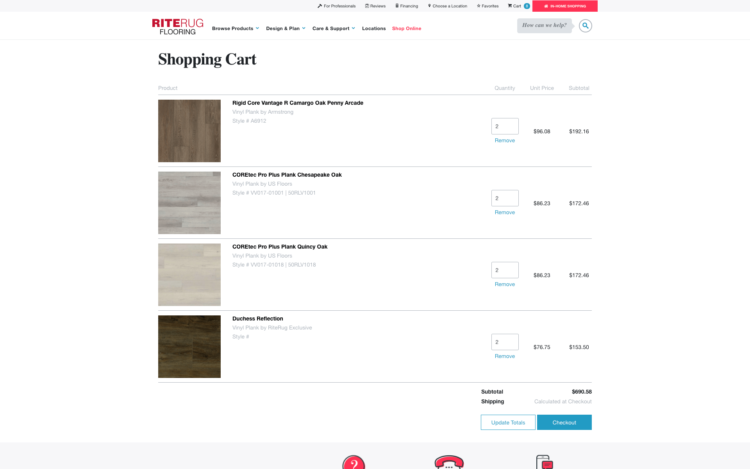
Task: Edit quantity for Duchess Reflection
Action: tap(505, 342)
